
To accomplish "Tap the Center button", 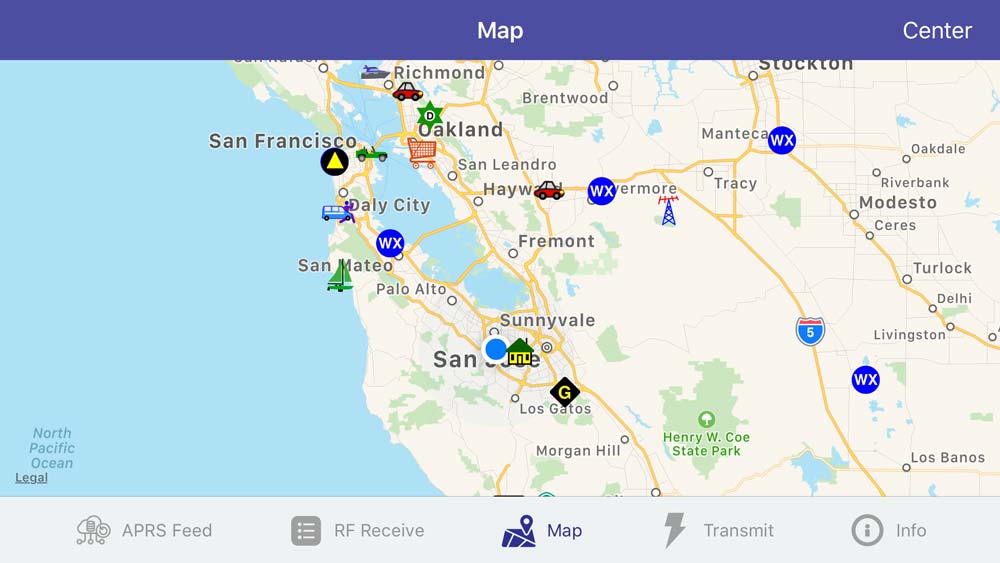I will pyautogui.click(x=936, y=31).
